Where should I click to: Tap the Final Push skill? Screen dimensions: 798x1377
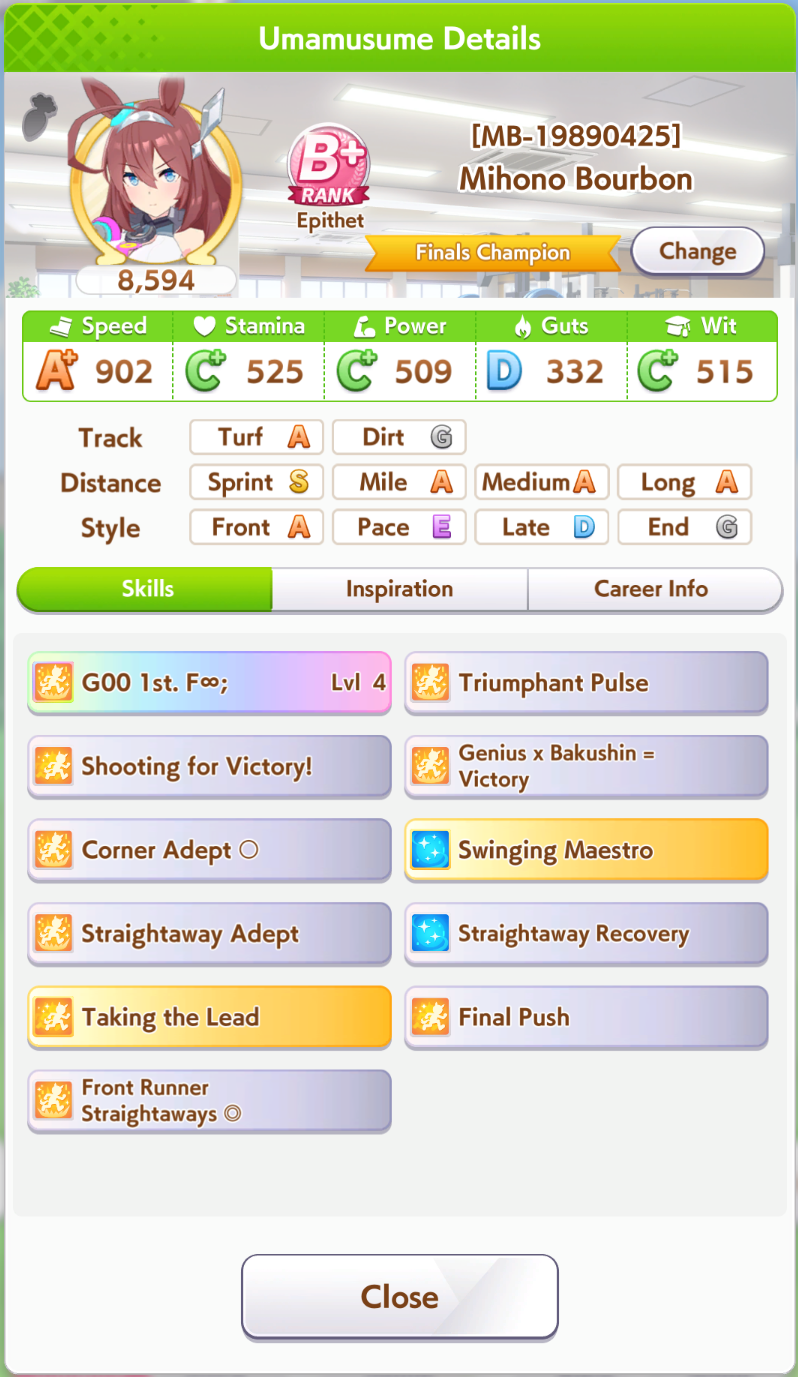586,1017
